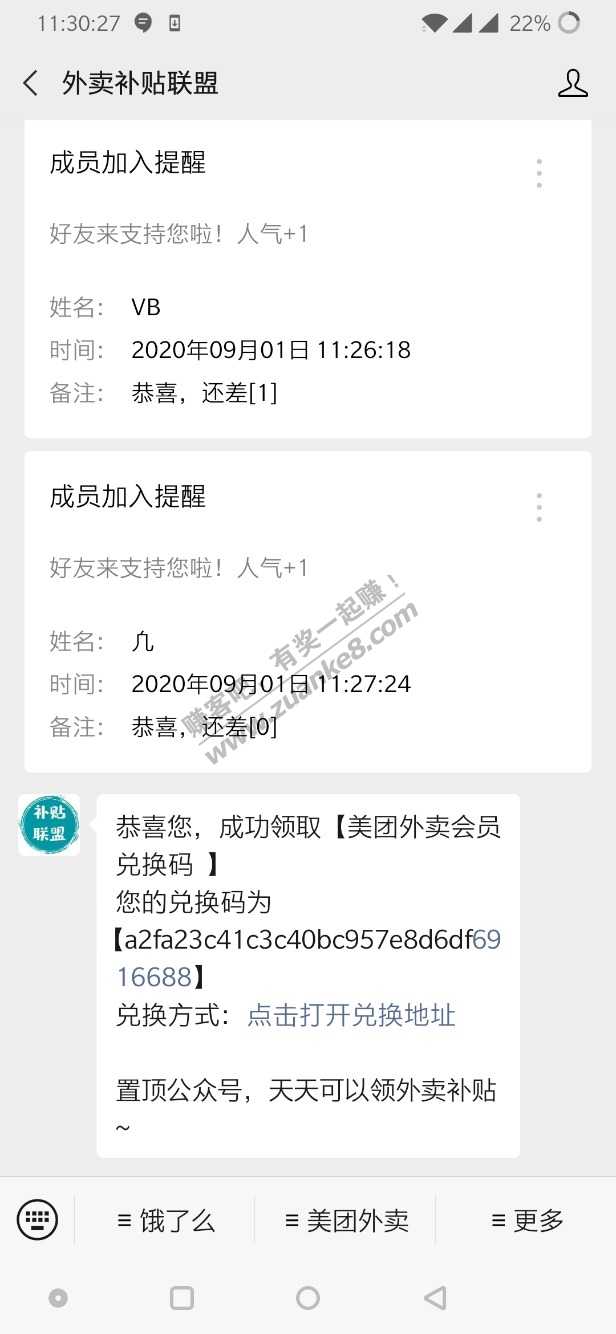Tap the system back triangle
The height and width of the screenshot is (1334, 616).
434,1298
